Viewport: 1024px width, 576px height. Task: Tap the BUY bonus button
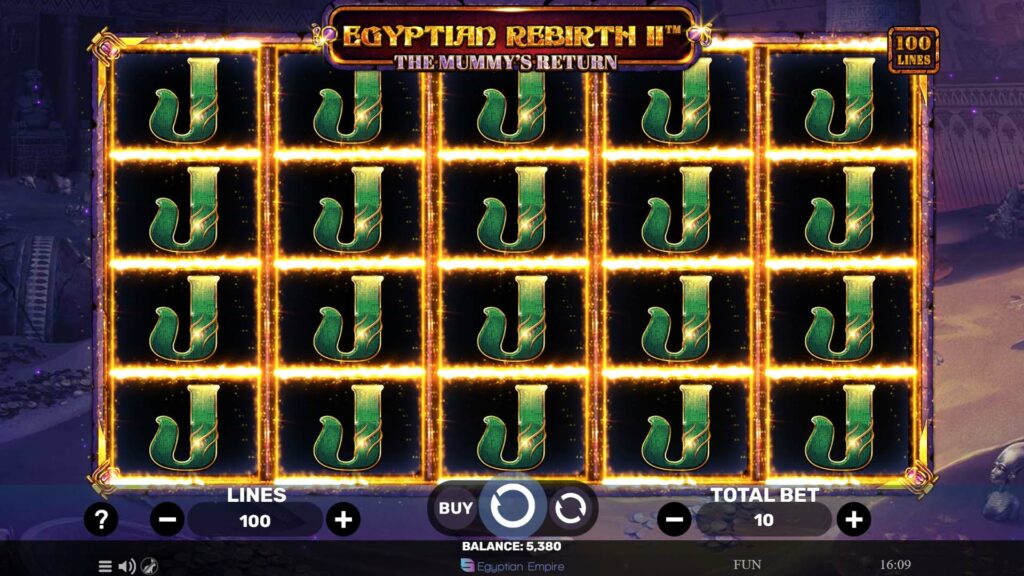click(455, 508)
